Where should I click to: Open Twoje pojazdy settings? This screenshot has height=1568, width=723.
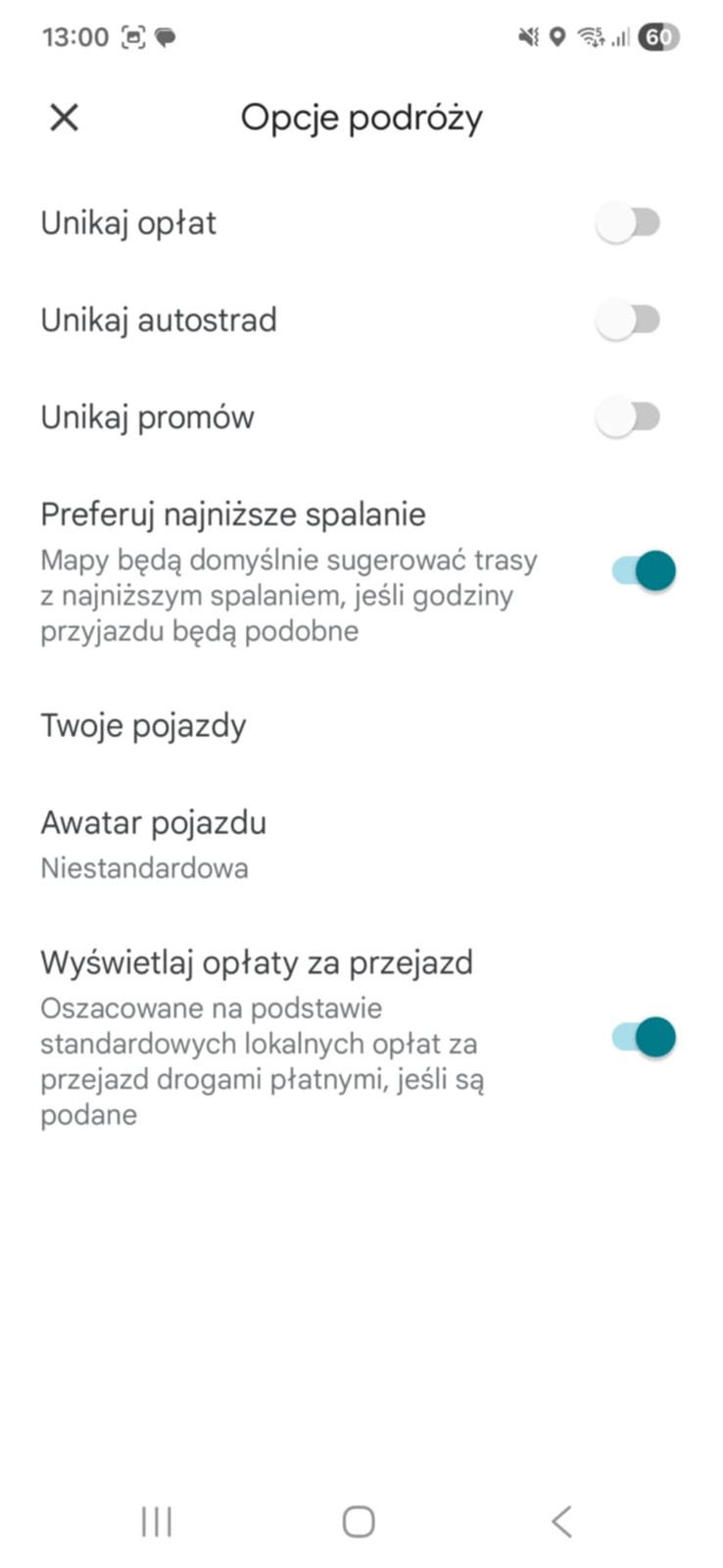point(143,725)
